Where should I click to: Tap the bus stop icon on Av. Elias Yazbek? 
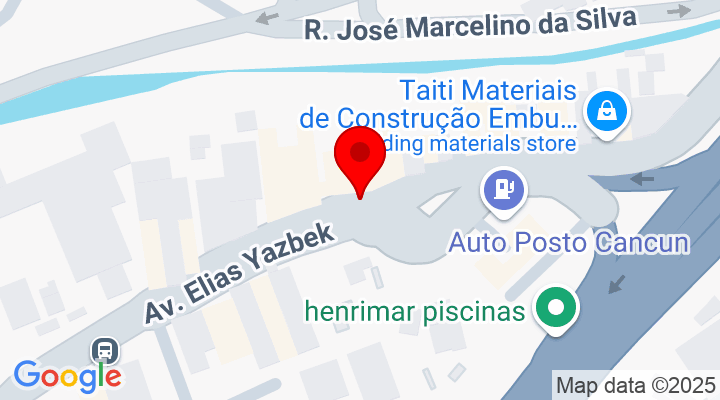(x=103, y=351)
